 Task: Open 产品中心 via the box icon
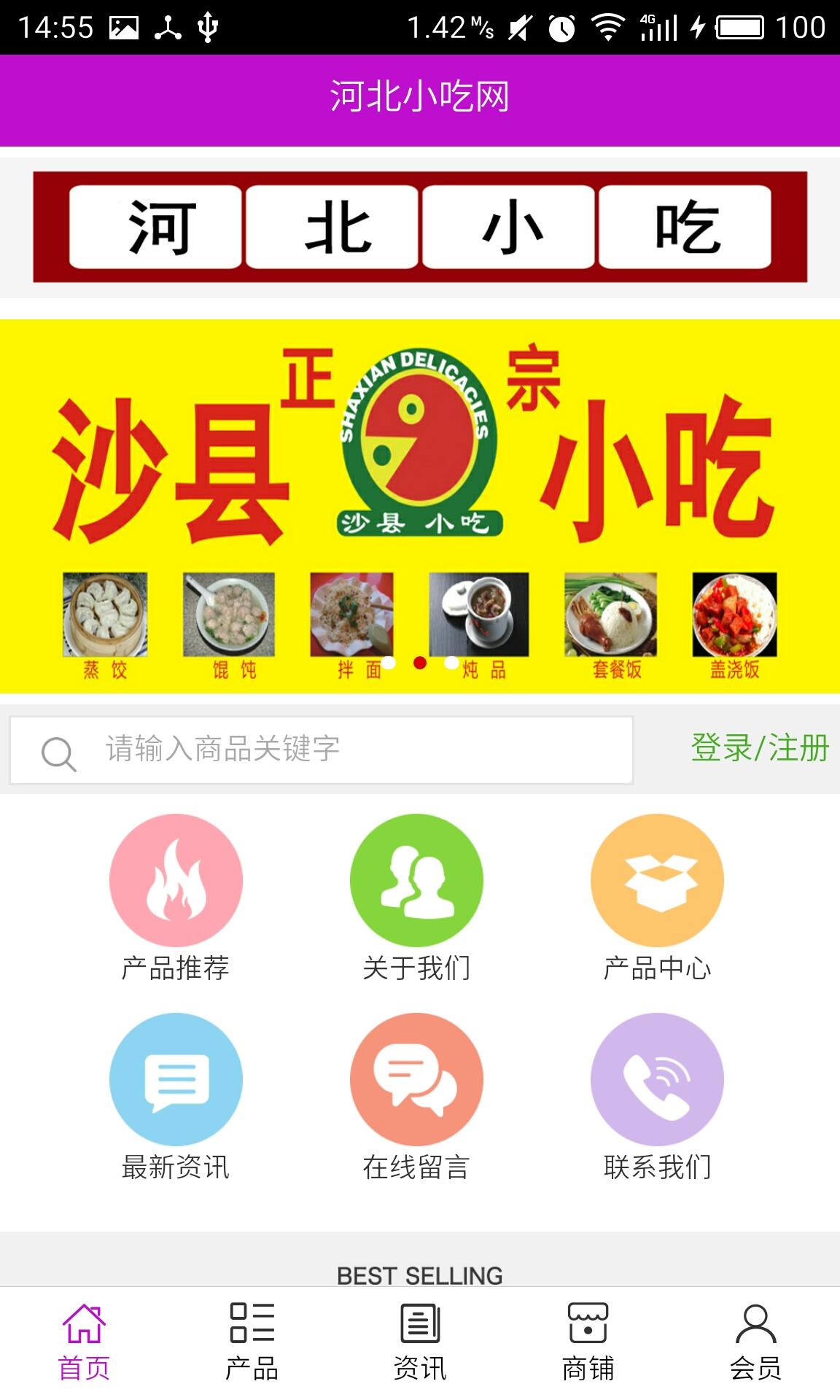click(658, 880)
